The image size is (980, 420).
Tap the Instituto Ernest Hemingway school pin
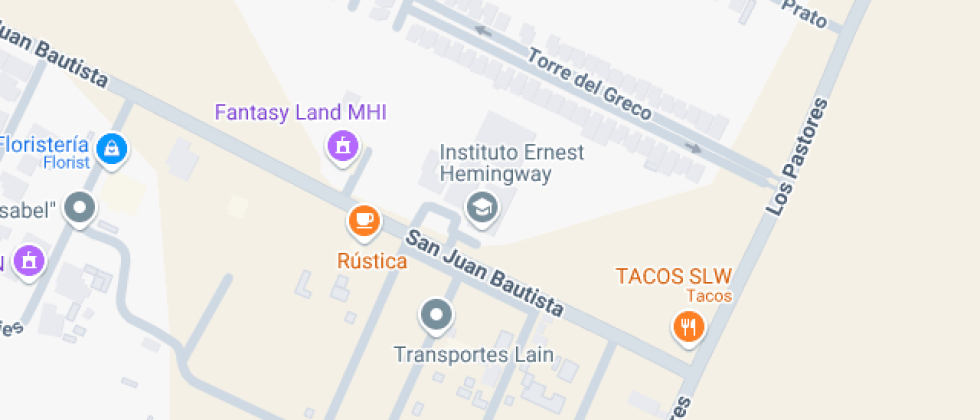coord(483,207)
